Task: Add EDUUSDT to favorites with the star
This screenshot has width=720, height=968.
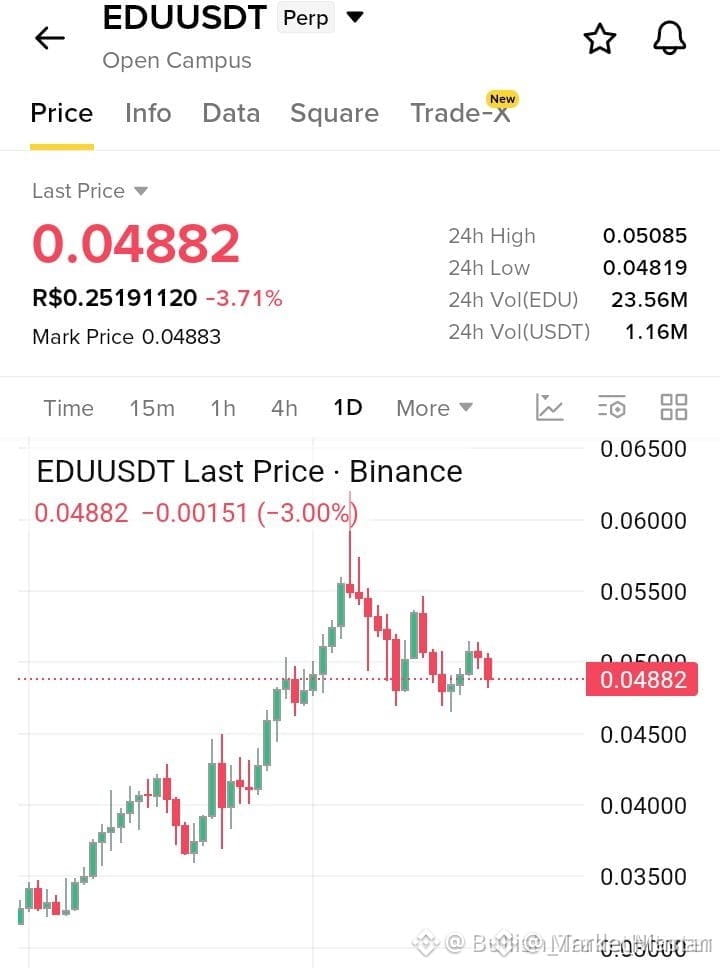Action: click(x=600, y=39)
